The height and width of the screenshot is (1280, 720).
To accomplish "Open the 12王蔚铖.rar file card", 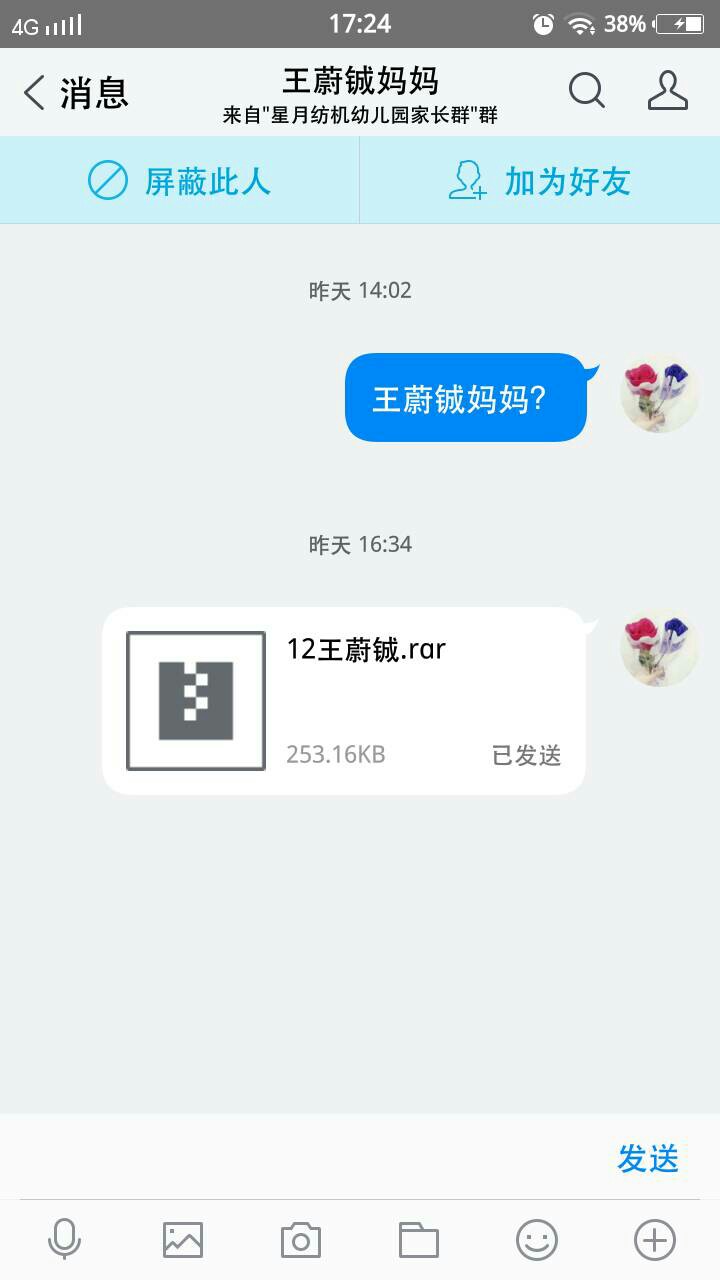I will 343,701.
